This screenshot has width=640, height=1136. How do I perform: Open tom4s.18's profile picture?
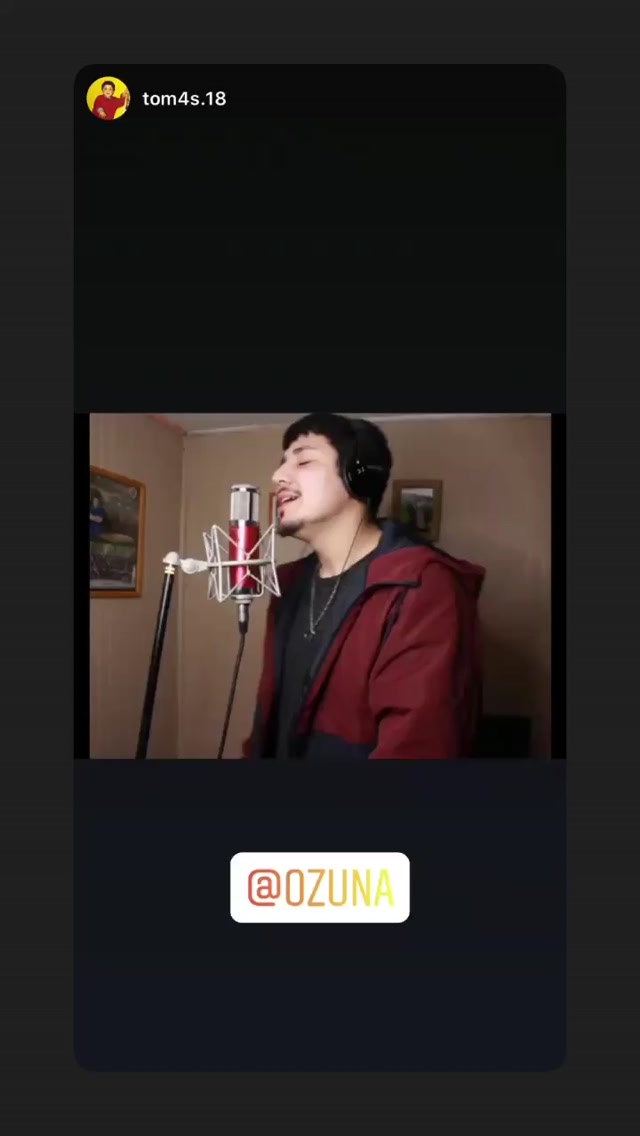[x=108, y=98]
